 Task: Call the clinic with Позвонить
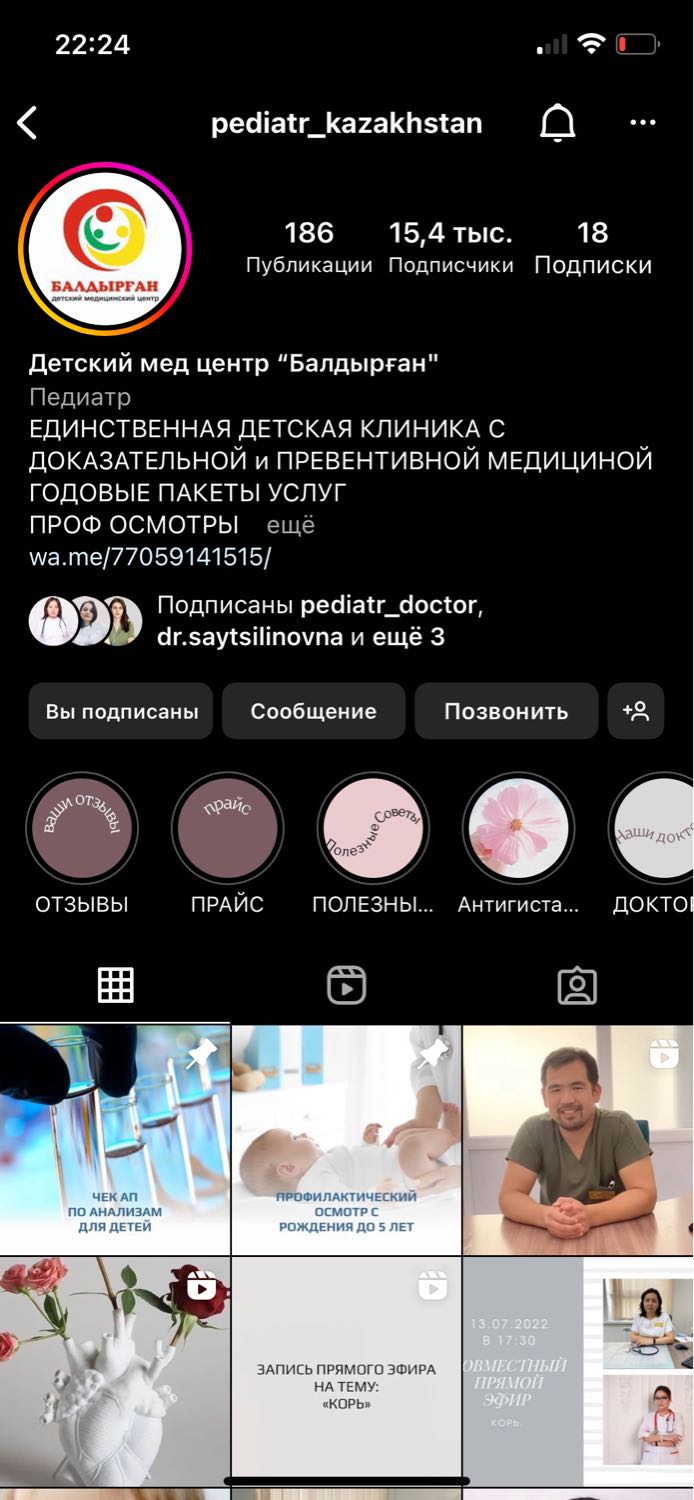coord(506,711)
